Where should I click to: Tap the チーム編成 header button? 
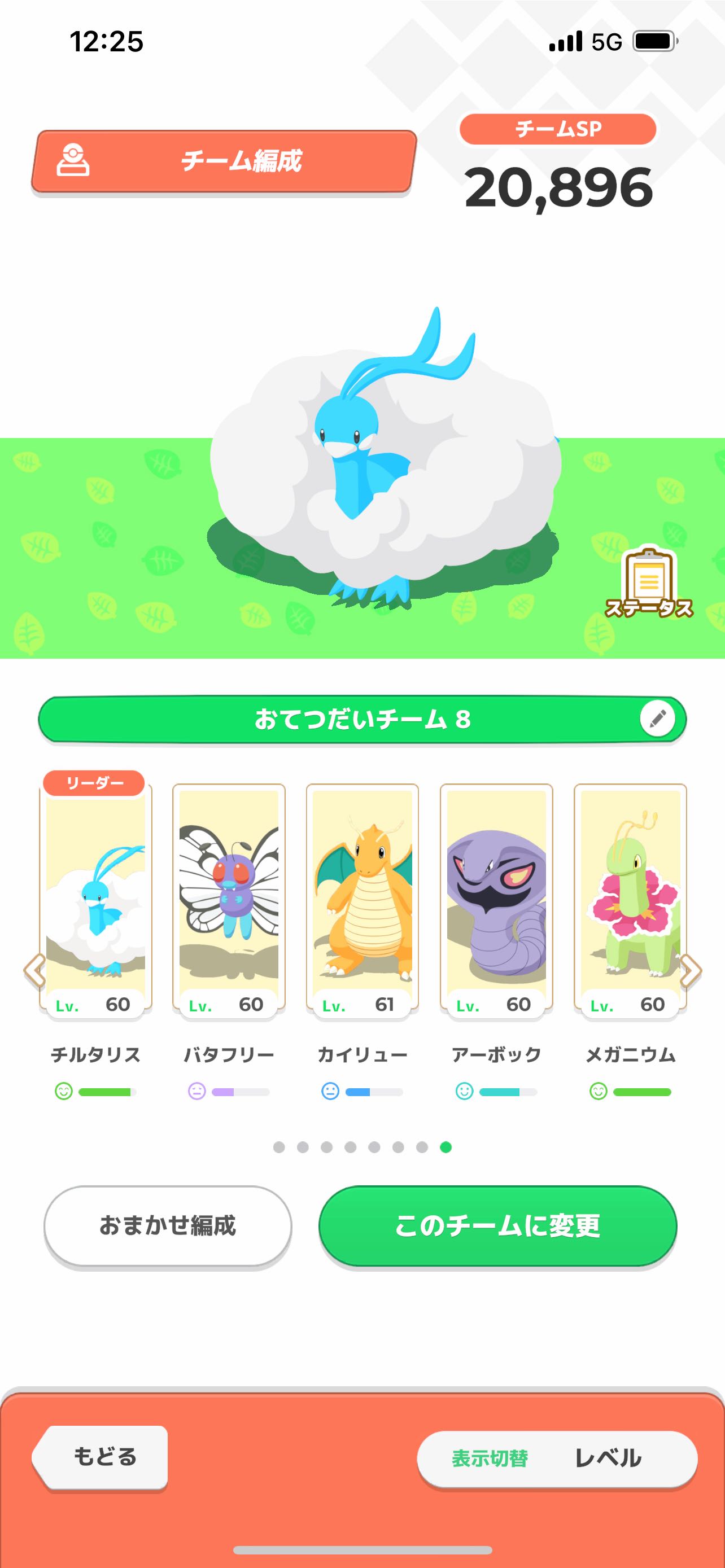click(224, 161)
